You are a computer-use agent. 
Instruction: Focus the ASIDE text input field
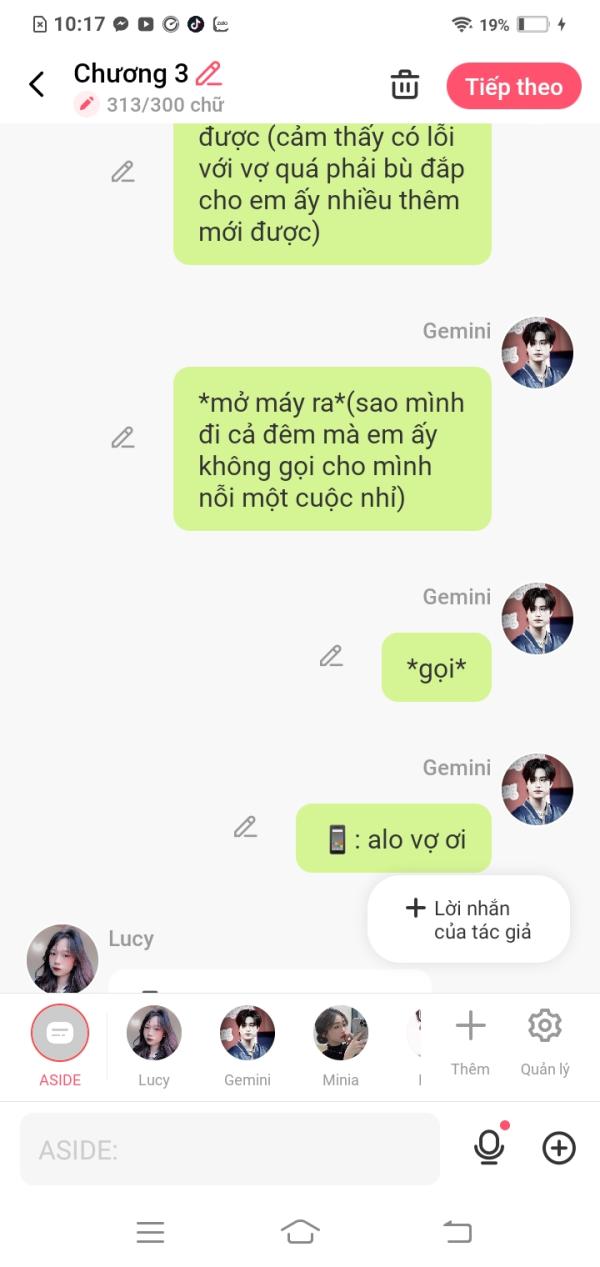[230, 1149]
